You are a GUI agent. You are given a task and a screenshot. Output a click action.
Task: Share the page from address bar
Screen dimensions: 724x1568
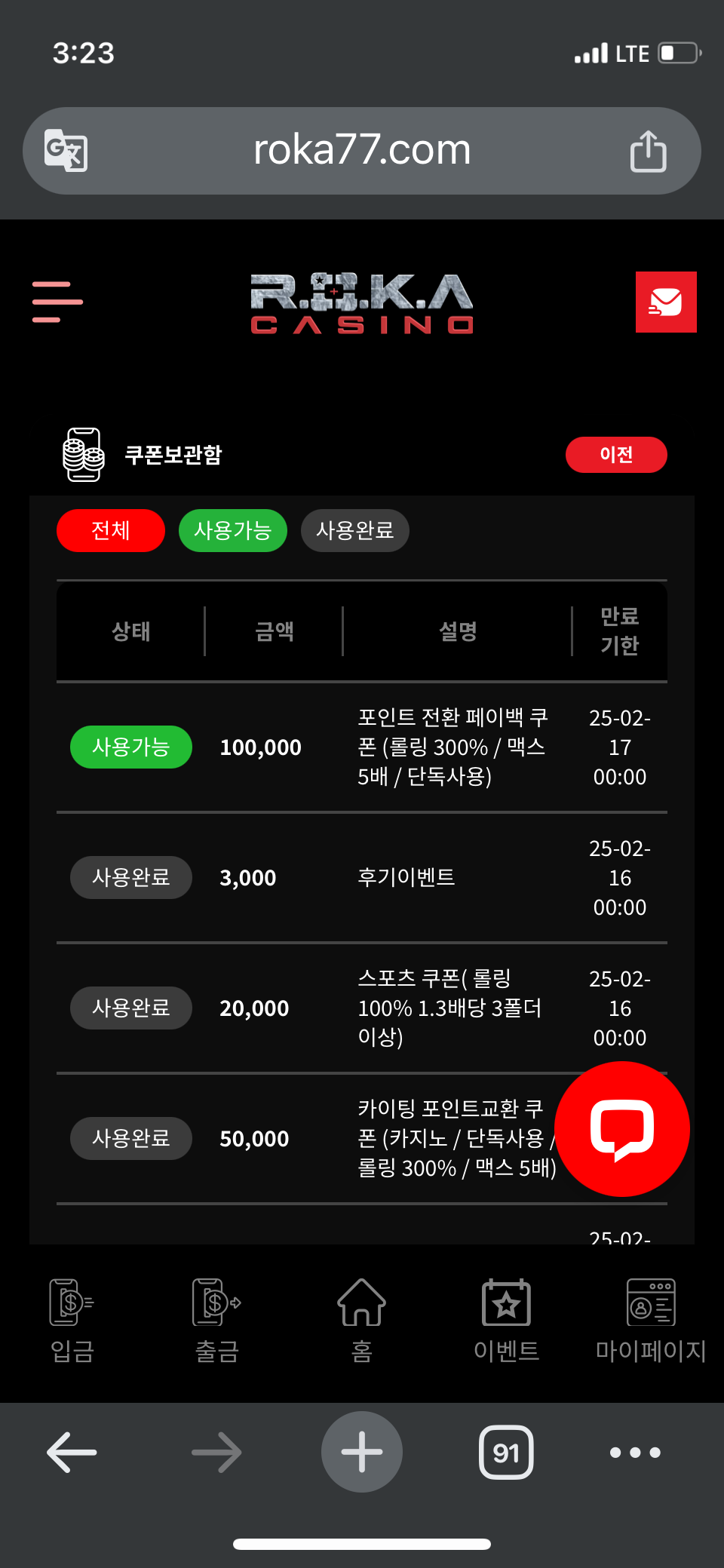point(649,151)
